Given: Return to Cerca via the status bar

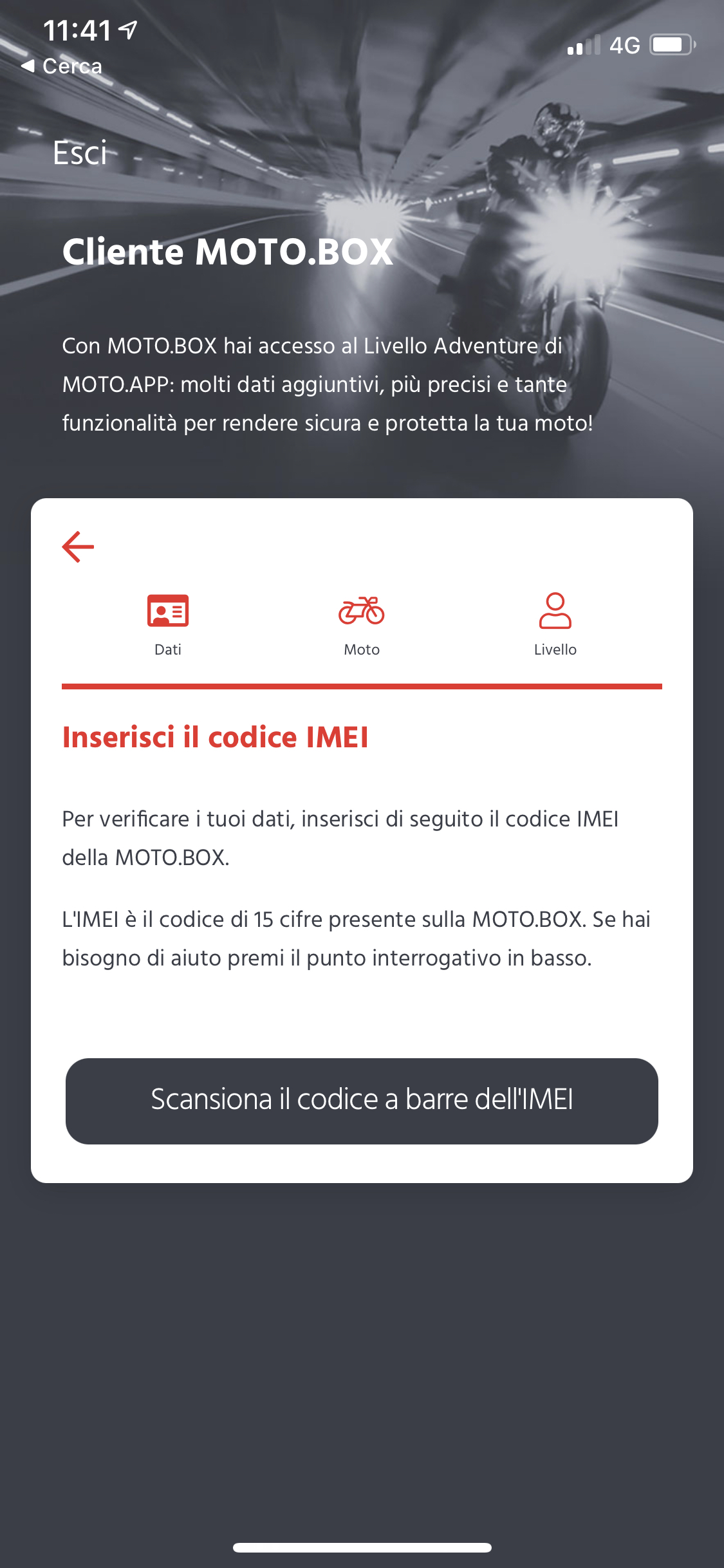Looking at the screenshot, I should point(62,66).
